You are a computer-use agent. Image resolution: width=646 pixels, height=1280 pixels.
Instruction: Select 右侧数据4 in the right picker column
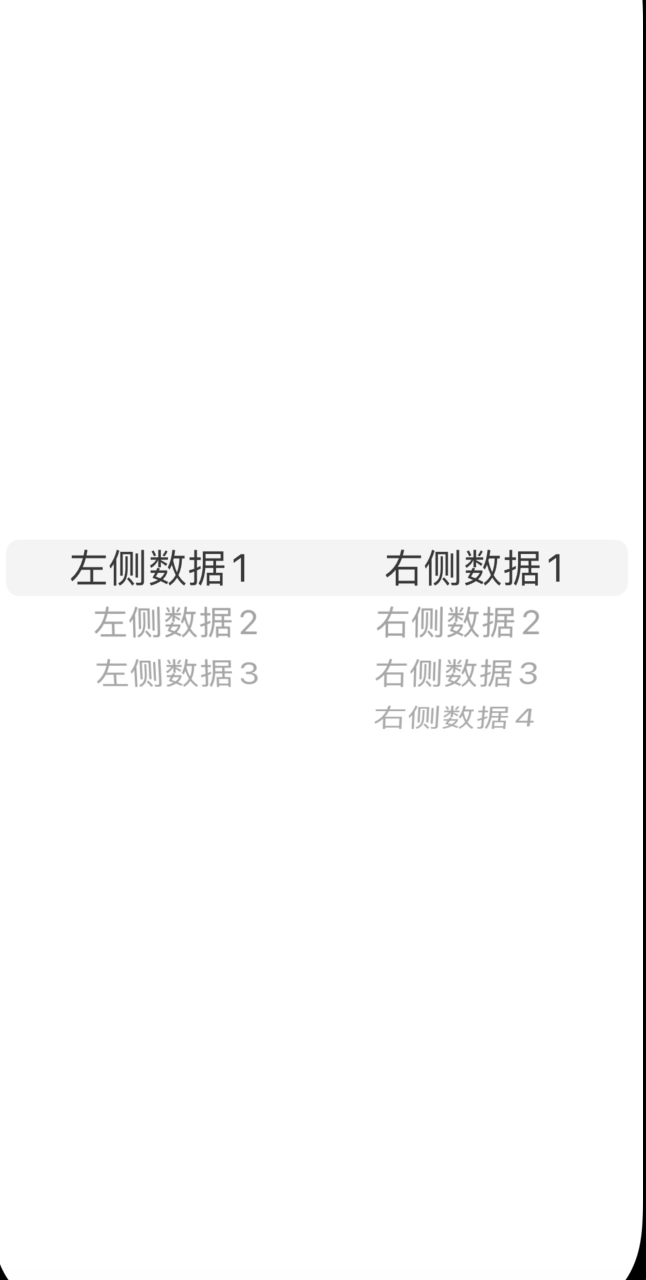[454, 717]
